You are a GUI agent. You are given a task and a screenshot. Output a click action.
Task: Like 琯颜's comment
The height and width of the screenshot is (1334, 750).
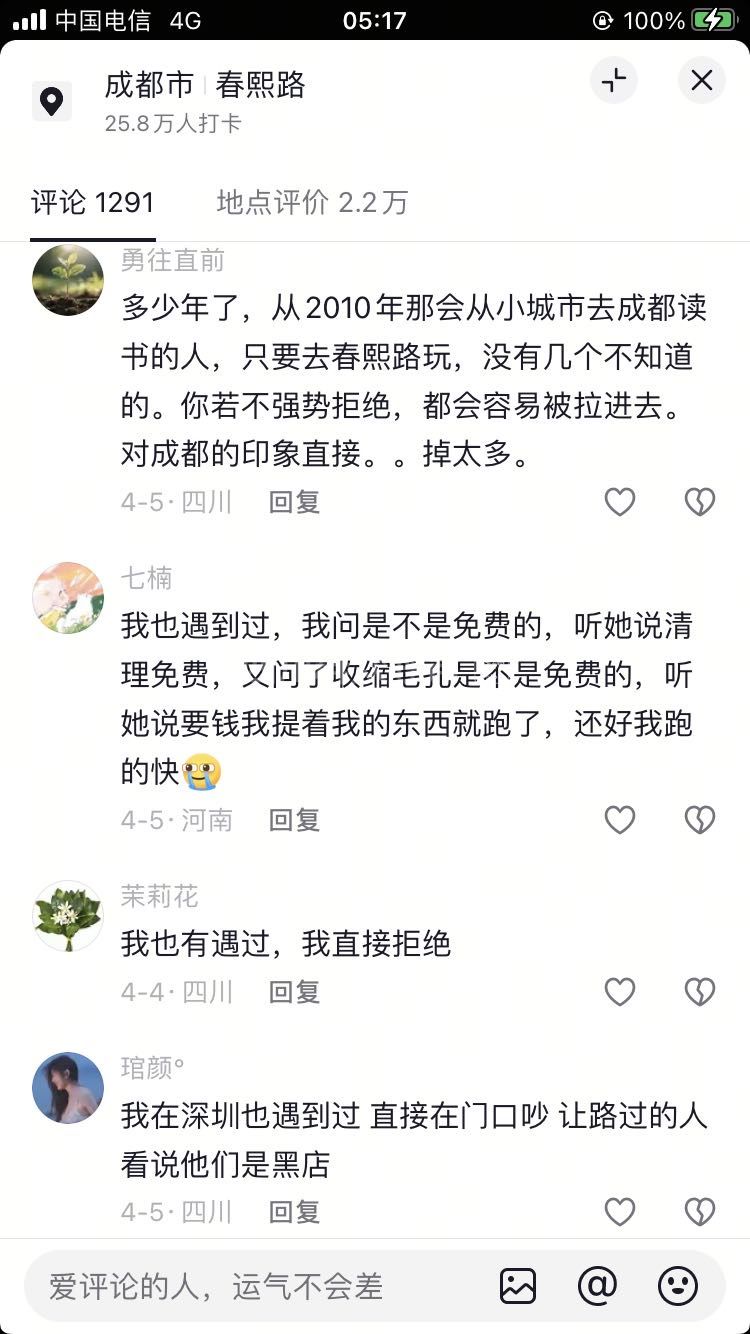(620, 1212)
